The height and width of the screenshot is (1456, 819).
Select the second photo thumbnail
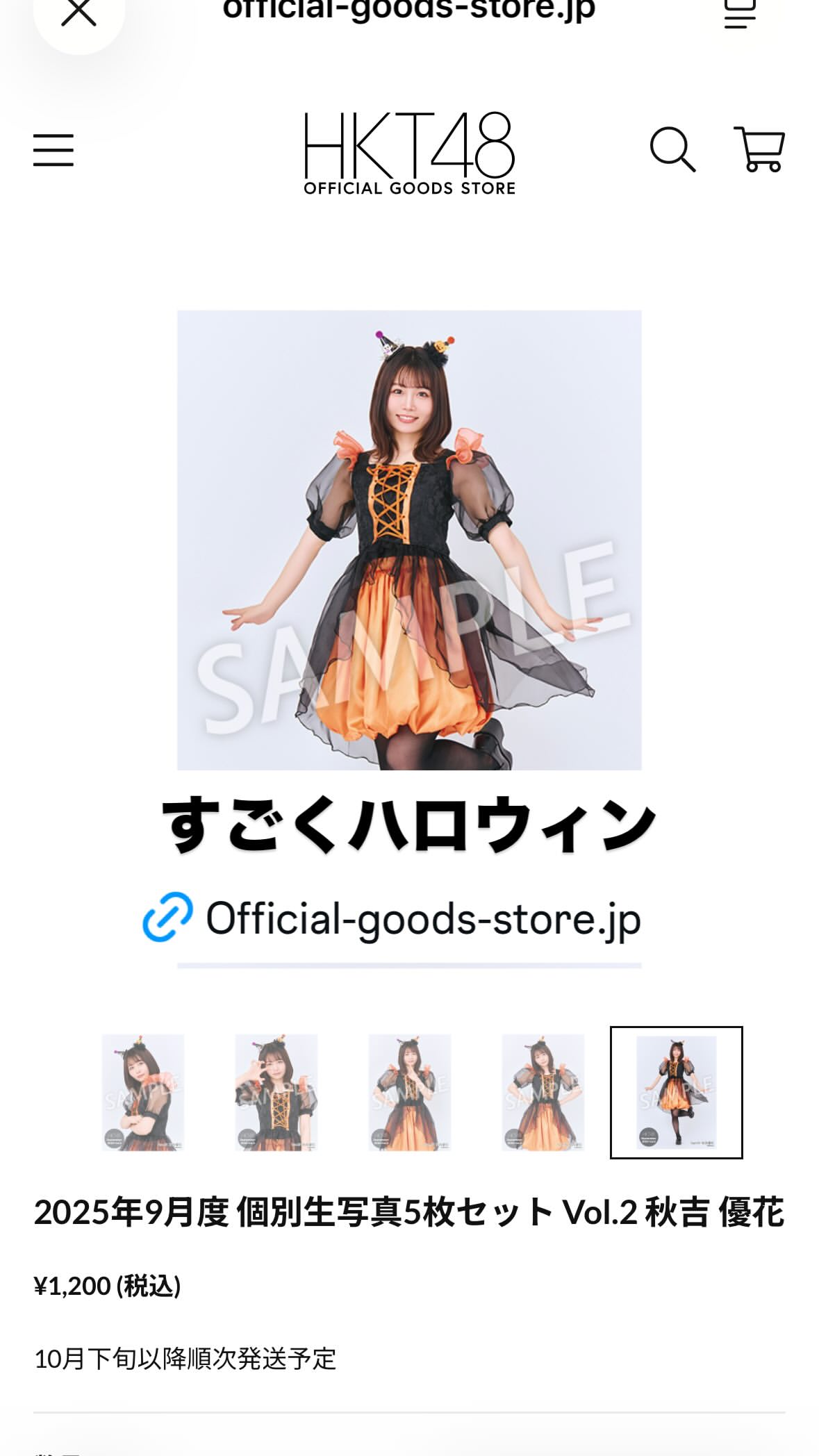click(x=276, y=1092)
